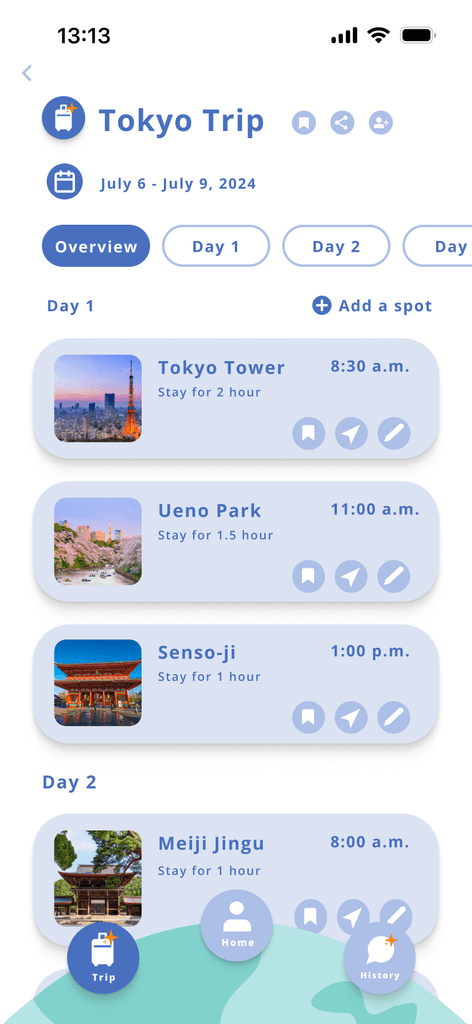Edit the Ueno Park entry
This screenshot has width=472, height=1024.
[x=394, y=577]
